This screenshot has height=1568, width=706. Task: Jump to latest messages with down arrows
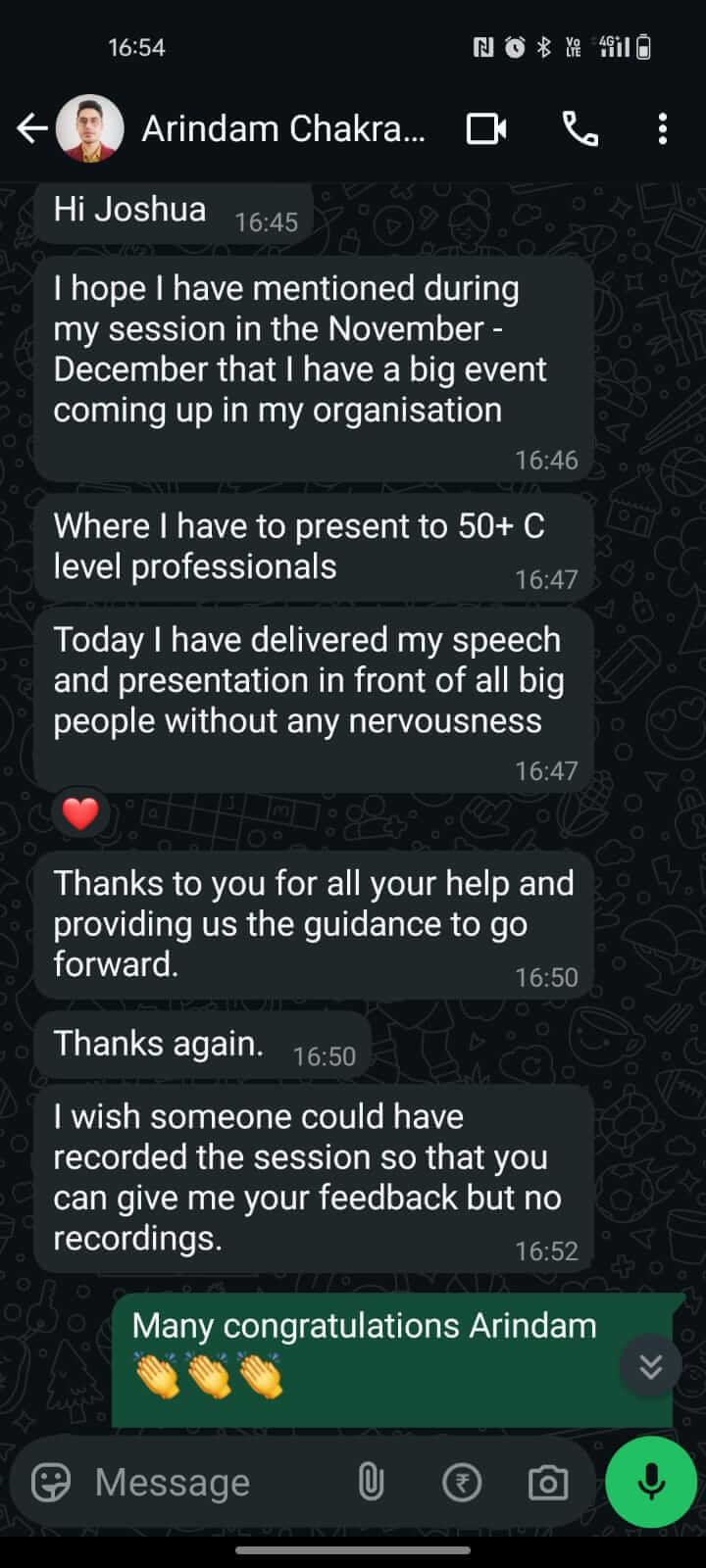pyautogui.click(x=651, y=1365)
